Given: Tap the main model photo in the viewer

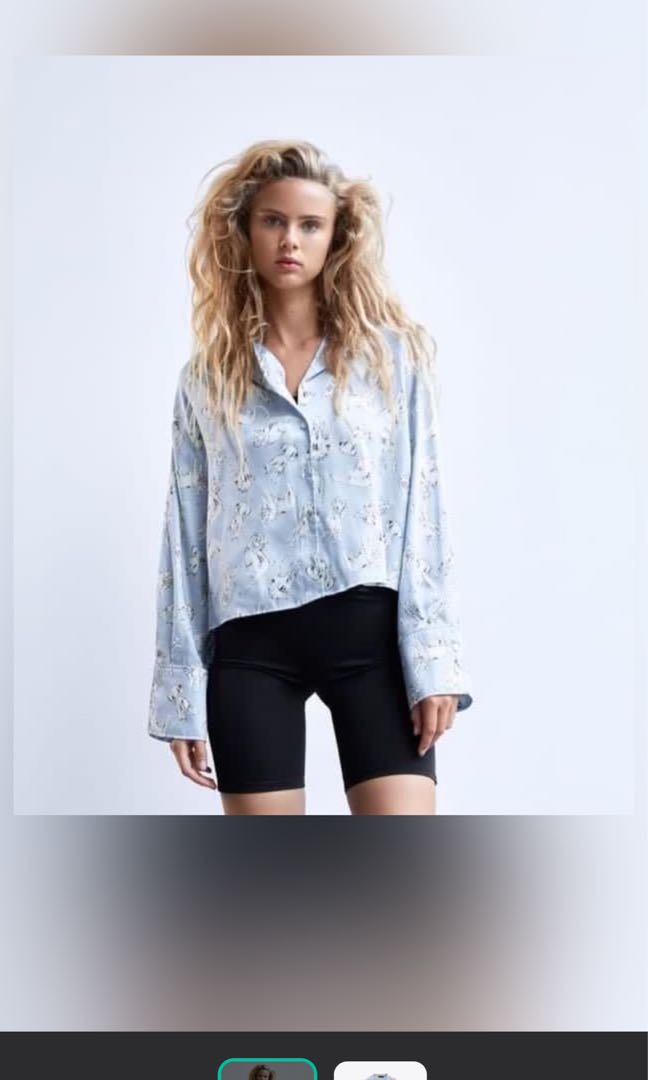Looking at the screenshot, I should tap(324, 435).
